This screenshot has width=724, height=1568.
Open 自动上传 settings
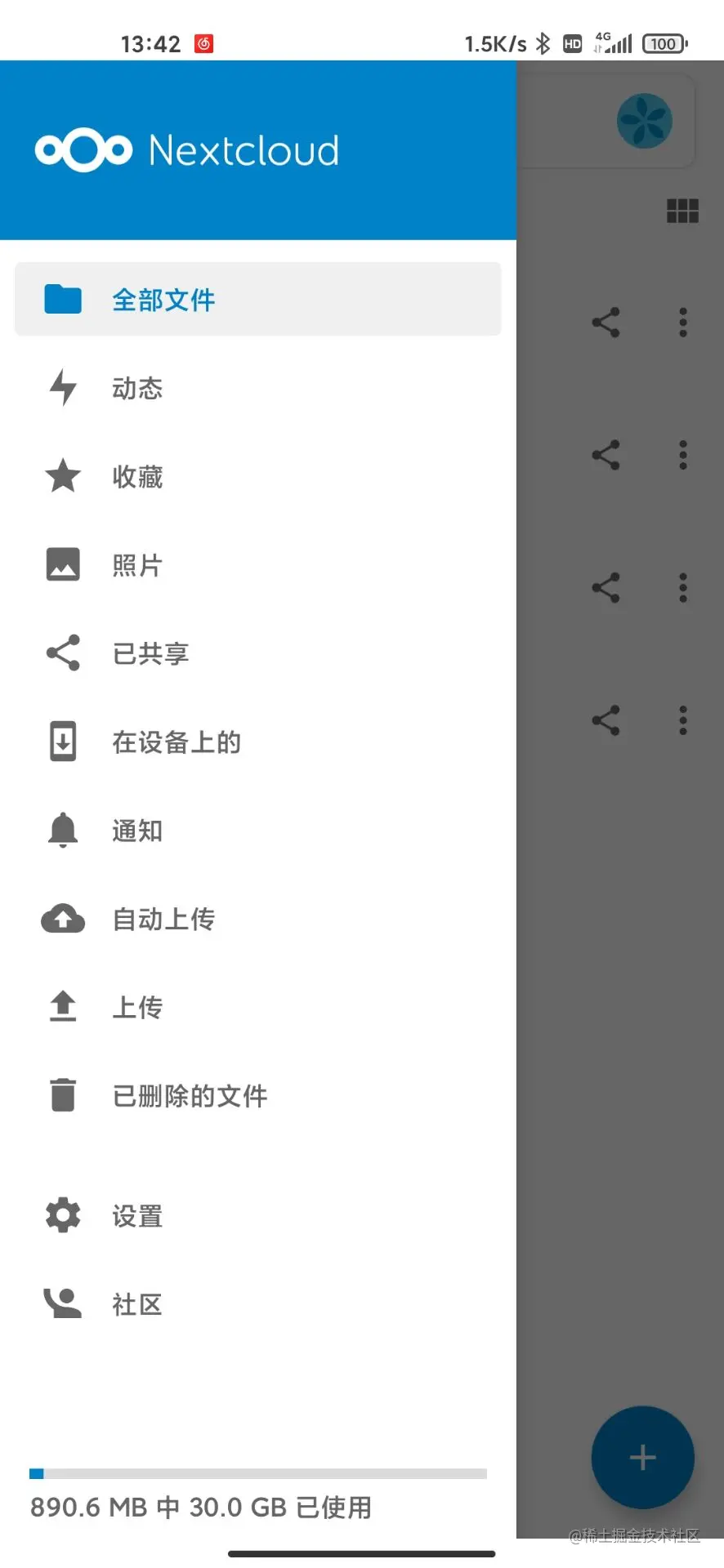(163, 919)
